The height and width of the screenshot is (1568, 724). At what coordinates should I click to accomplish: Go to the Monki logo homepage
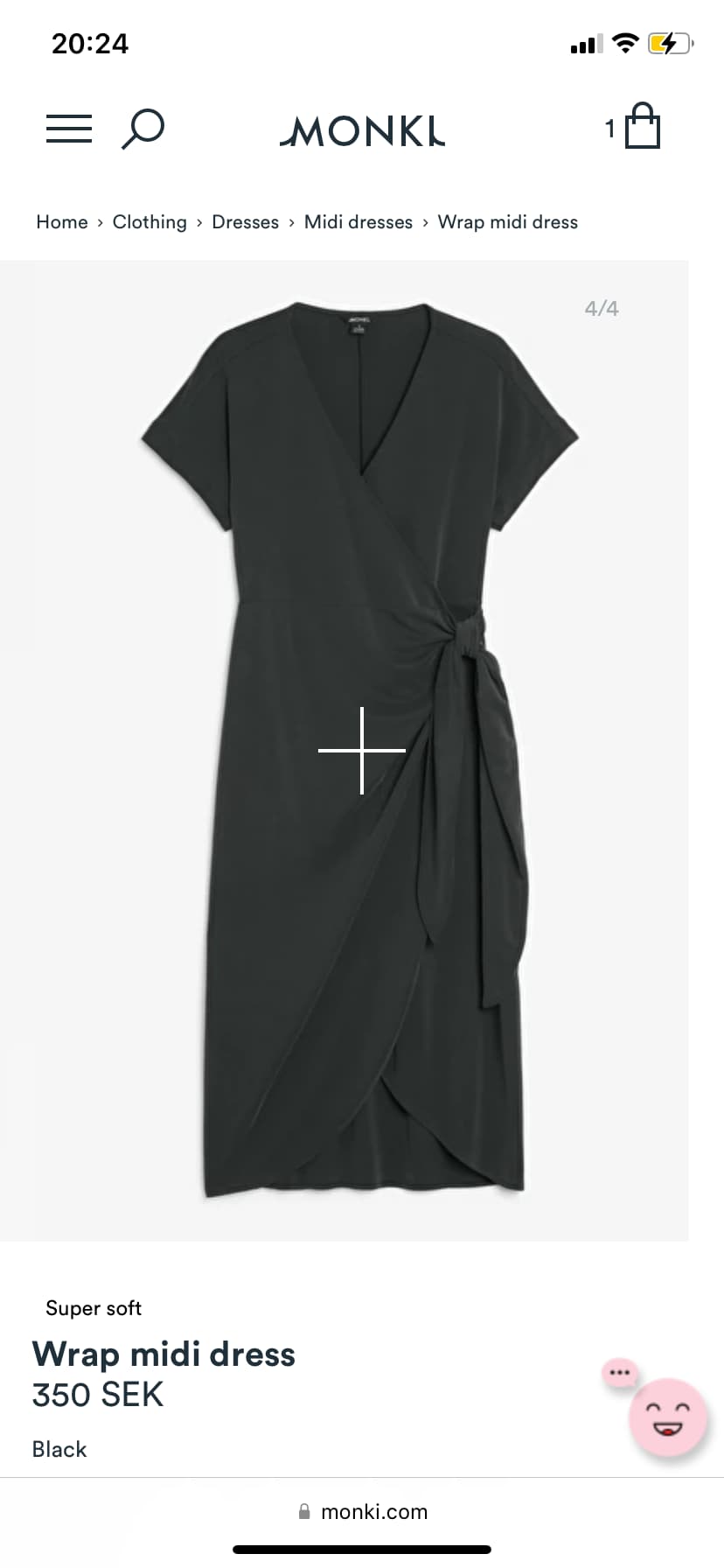point(362,130)
